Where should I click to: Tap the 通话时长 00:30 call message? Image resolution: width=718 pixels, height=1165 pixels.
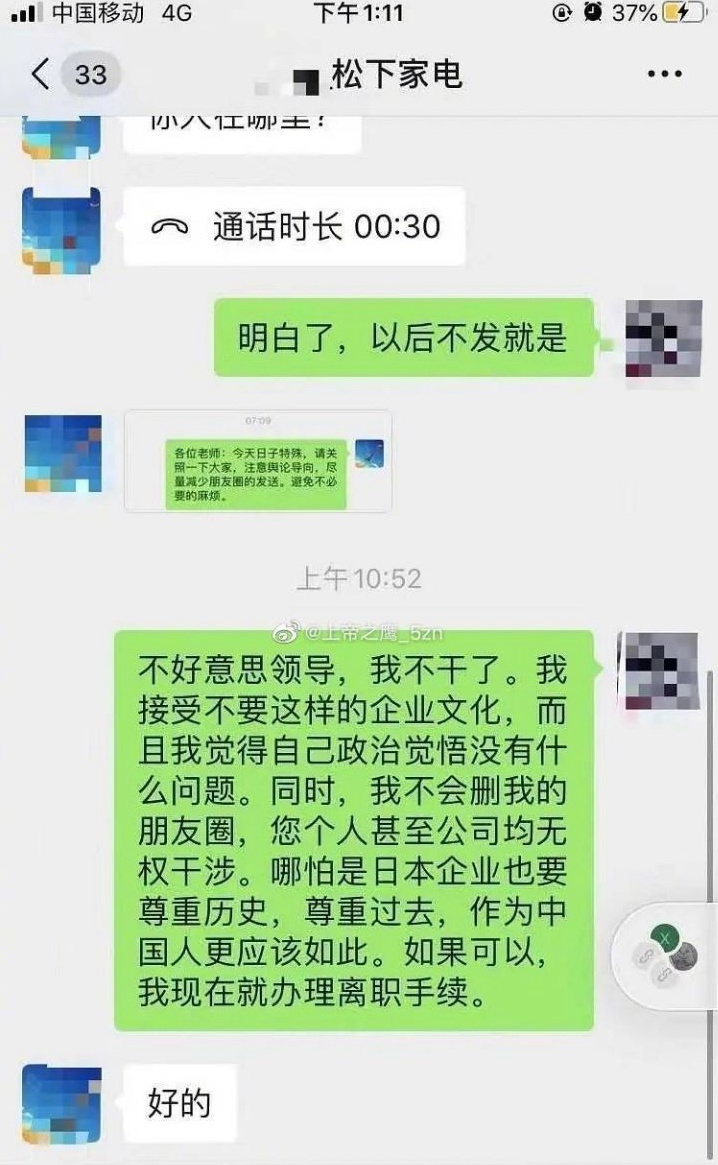294,227
